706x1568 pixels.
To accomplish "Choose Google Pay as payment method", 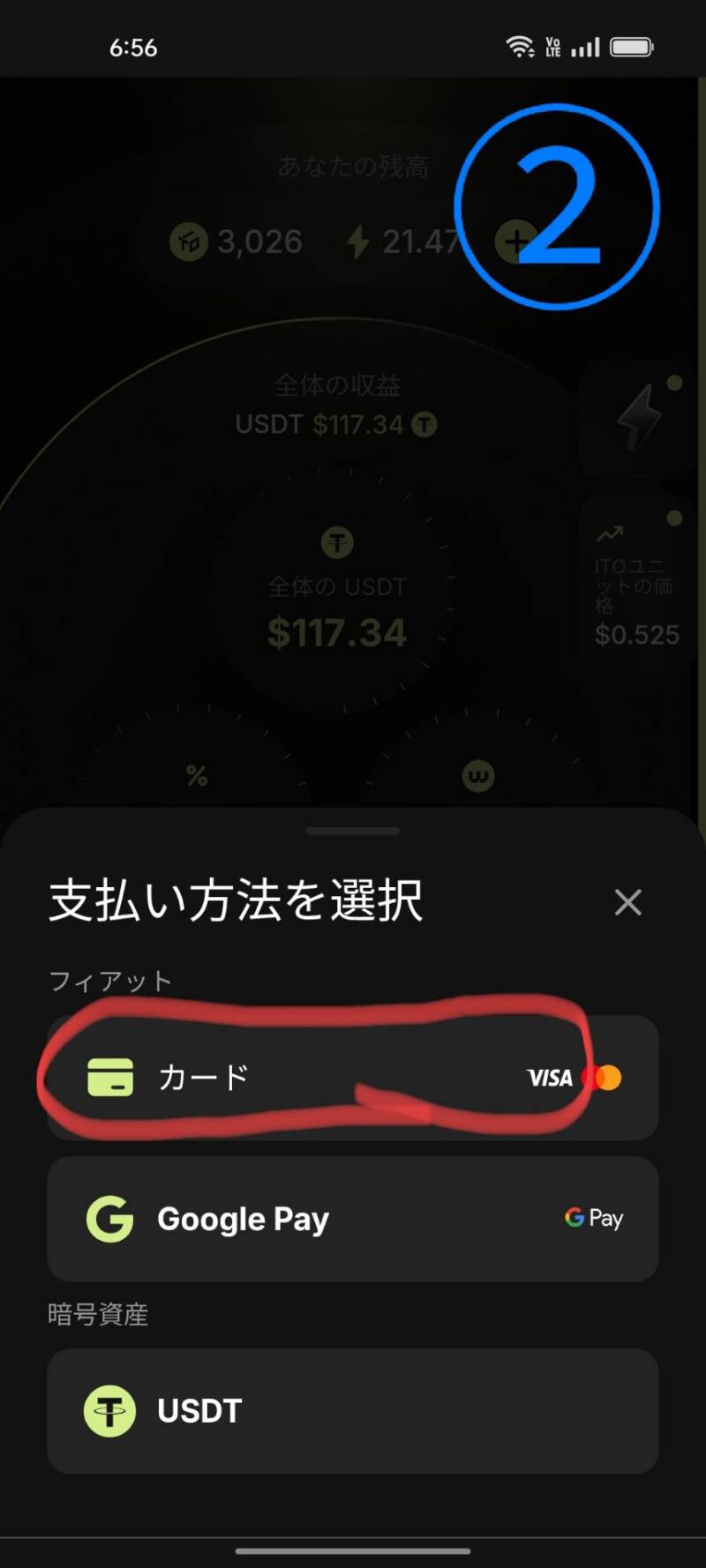I will tap(352, 1219).
